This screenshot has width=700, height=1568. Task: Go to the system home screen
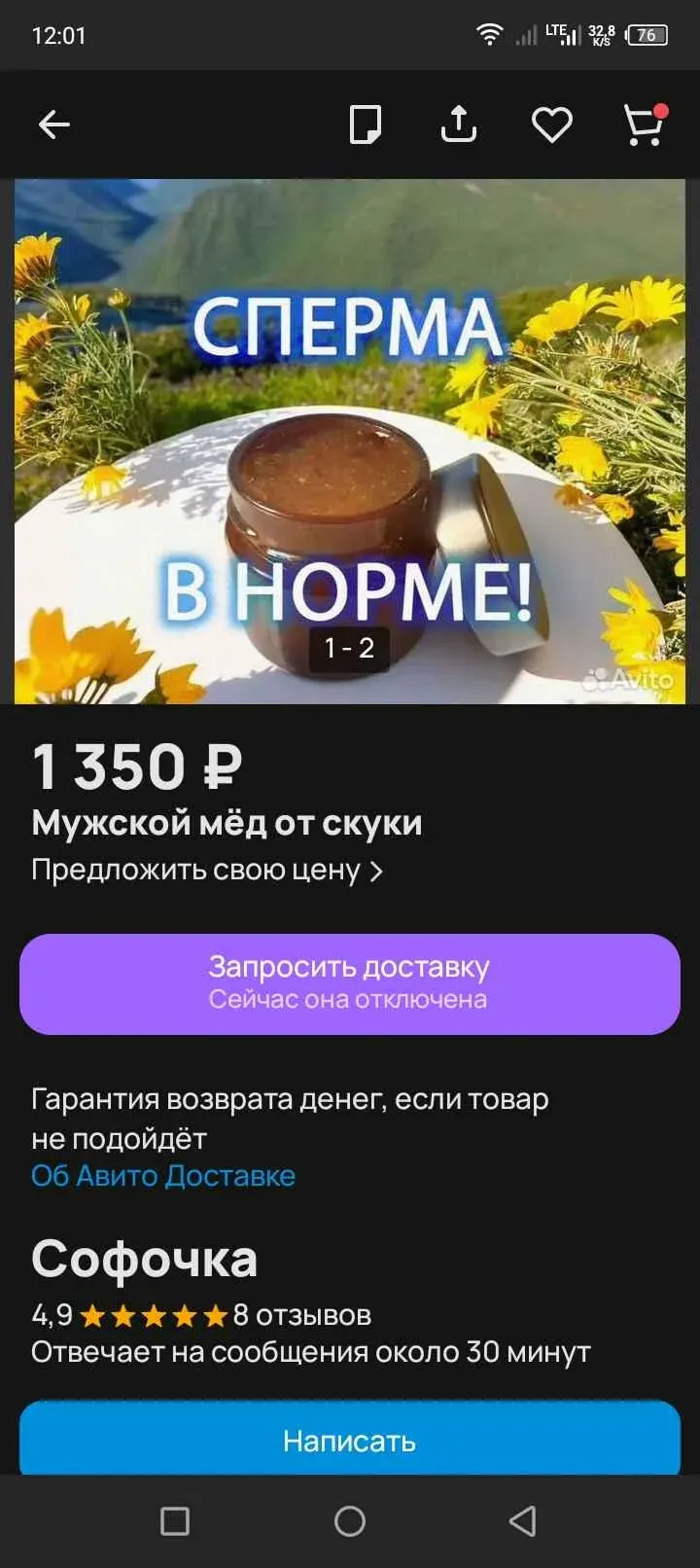[350, 1520]
